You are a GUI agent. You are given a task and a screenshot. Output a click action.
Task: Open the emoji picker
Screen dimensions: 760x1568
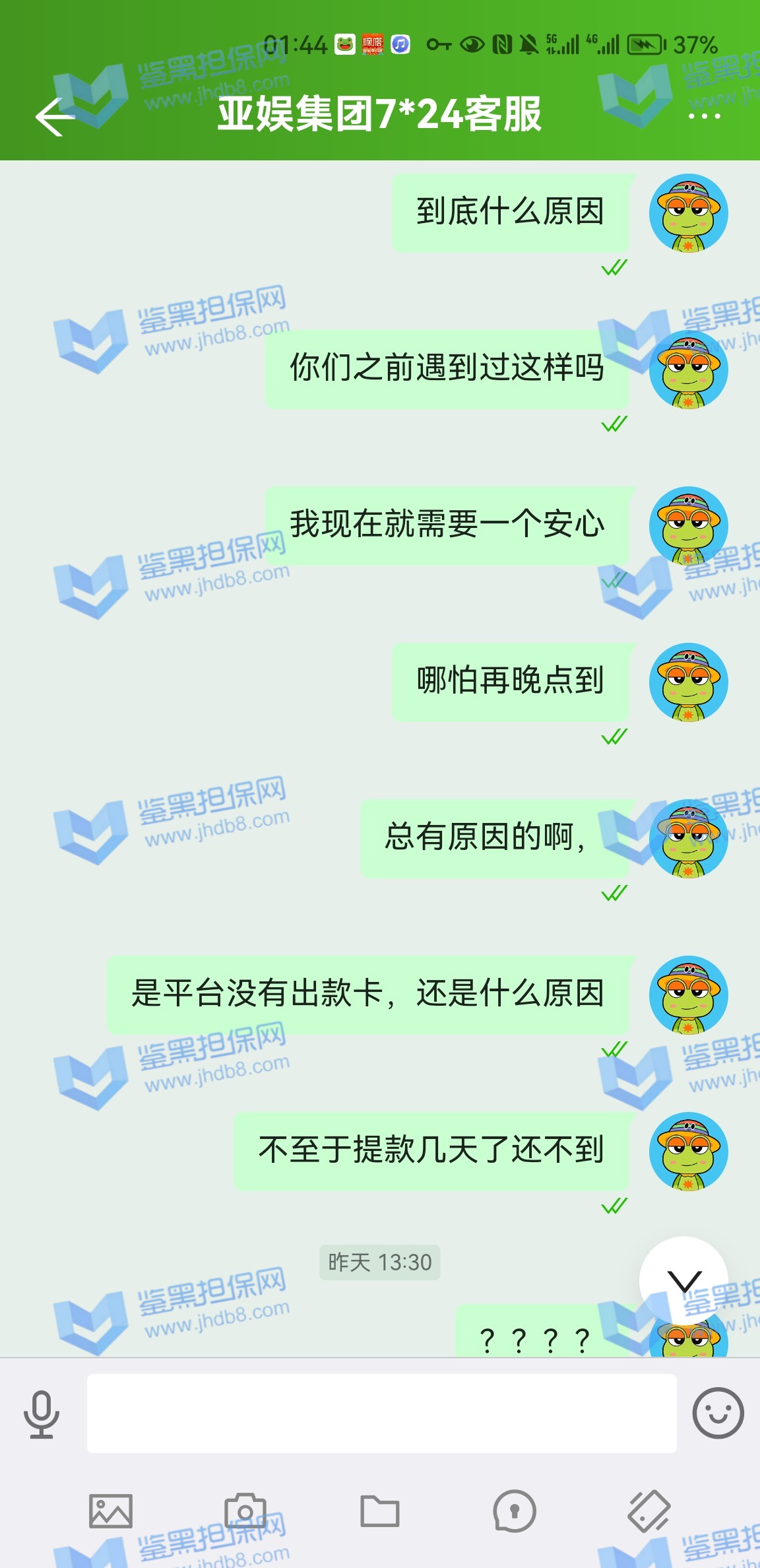(x=718, y=1413)
